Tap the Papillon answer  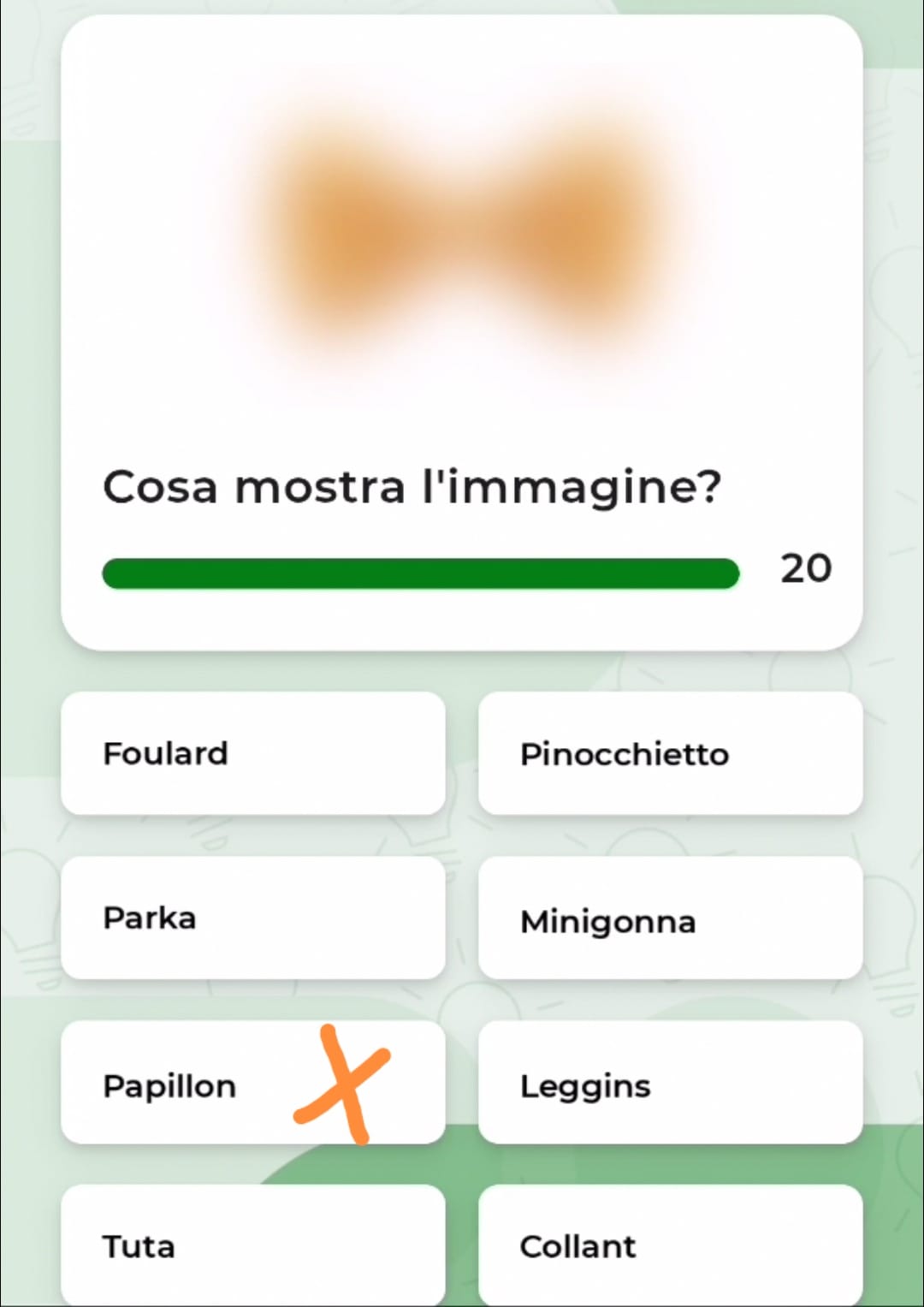tap(252, 1083)
